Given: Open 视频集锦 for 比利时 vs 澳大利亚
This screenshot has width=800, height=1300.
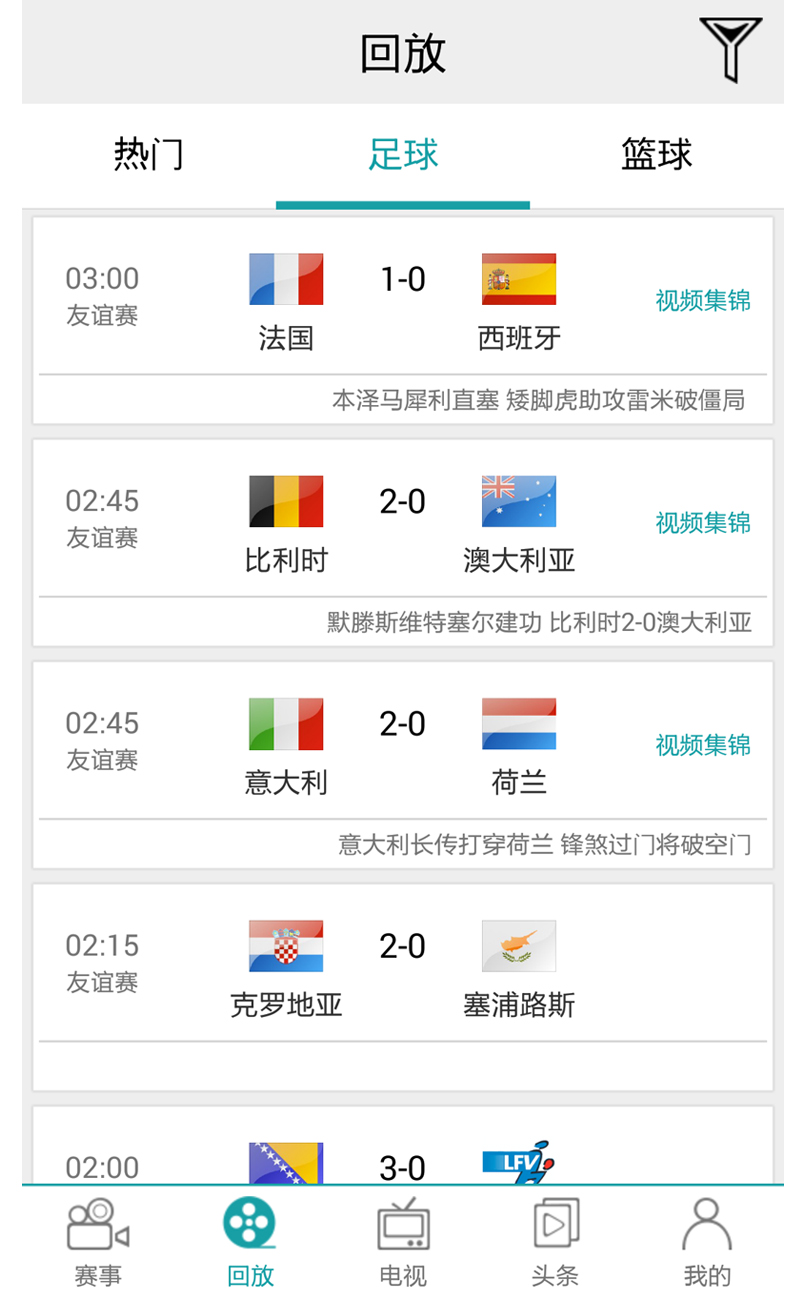Looking at the screenshot, I should point(703,522).
